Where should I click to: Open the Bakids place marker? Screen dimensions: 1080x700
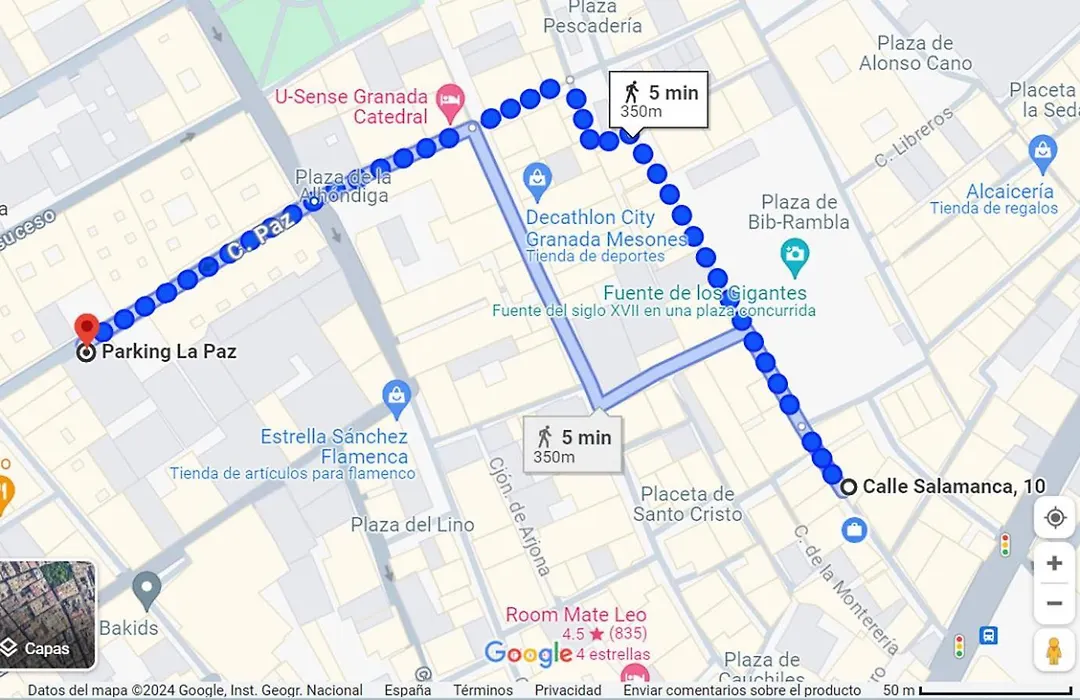[147, 590]
